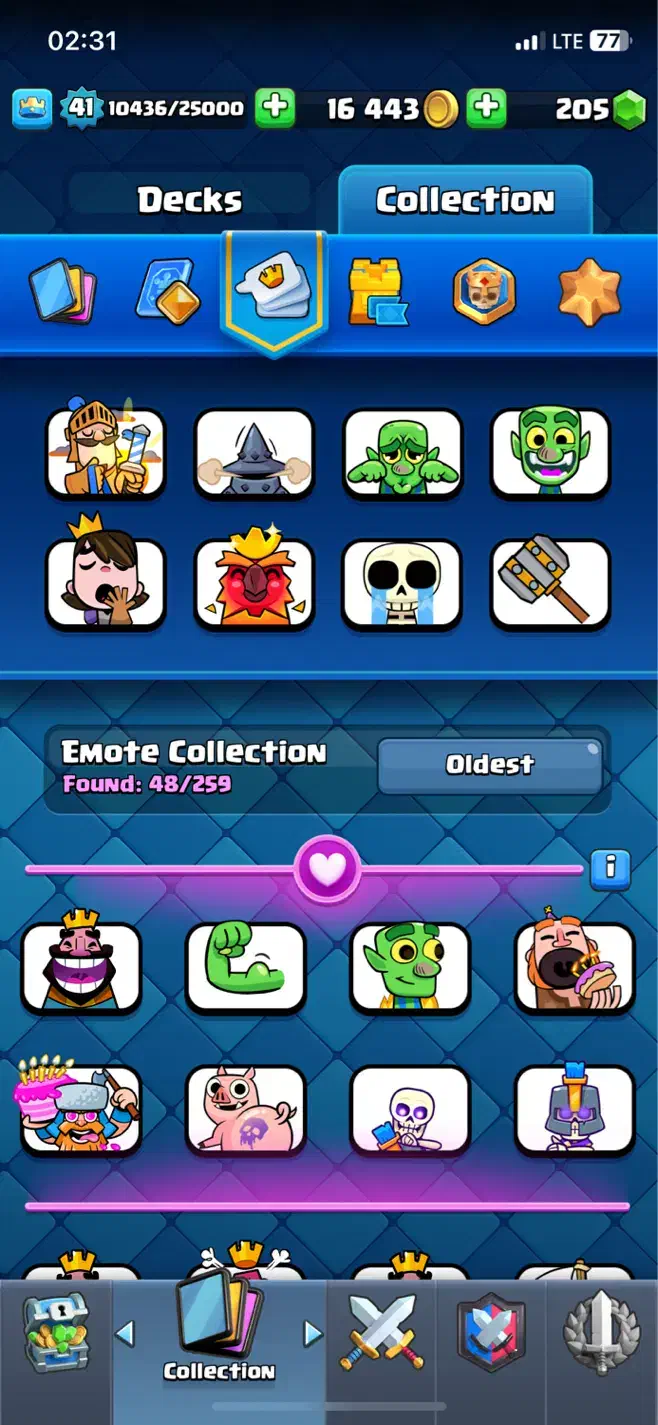
Task: Open the banners section with skull badge
Action: point(483,292)
